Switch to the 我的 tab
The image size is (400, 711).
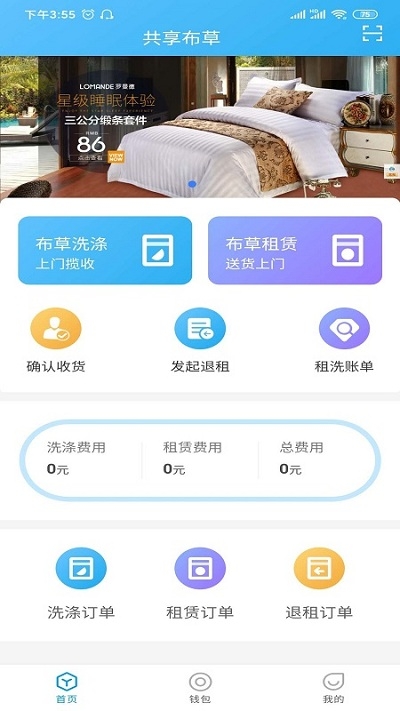coord(333,687)
